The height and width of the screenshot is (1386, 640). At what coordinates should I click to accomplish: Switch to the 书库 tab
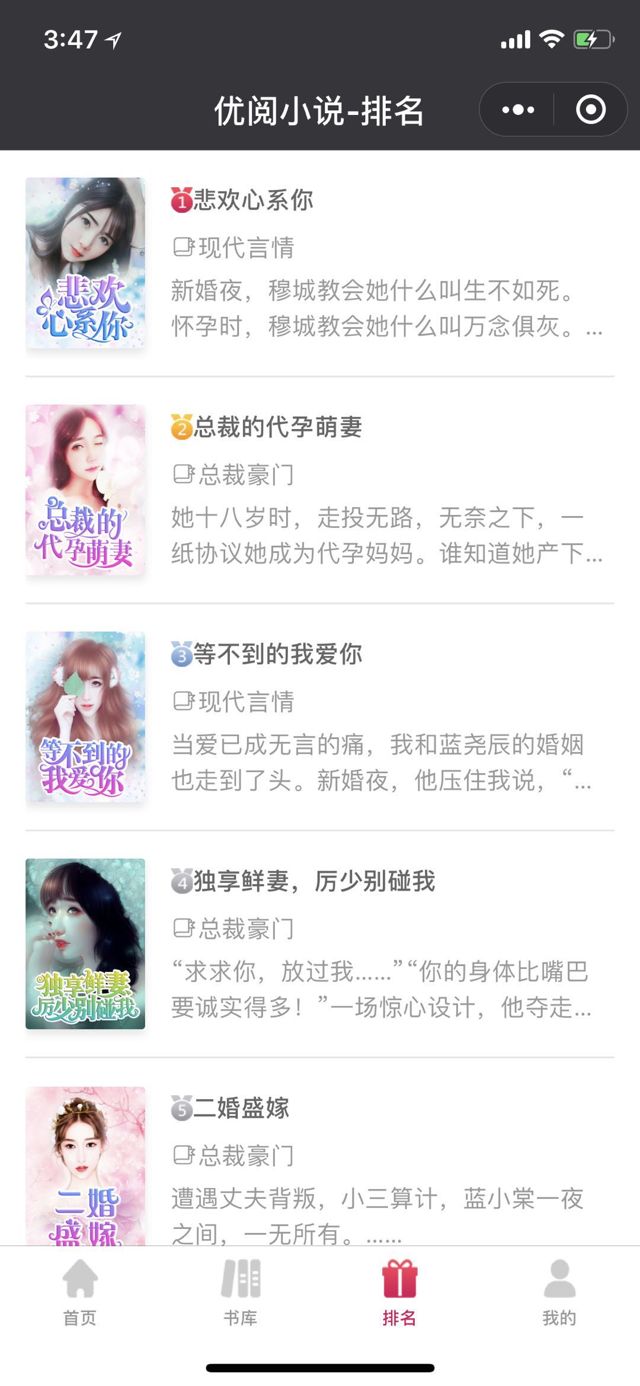(240, 1292)
